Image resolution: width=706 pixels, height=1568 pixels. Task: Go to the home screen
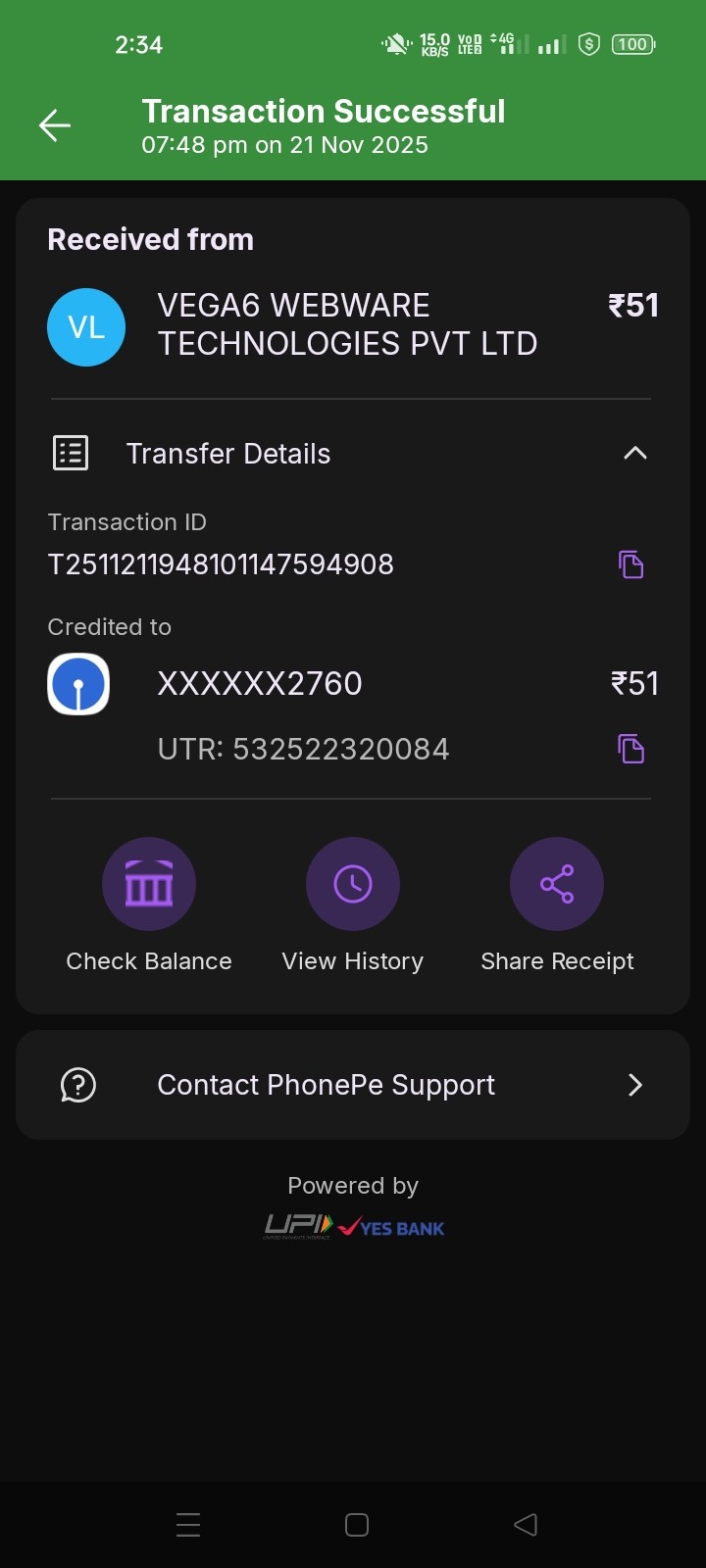(x=357, y=1525)
